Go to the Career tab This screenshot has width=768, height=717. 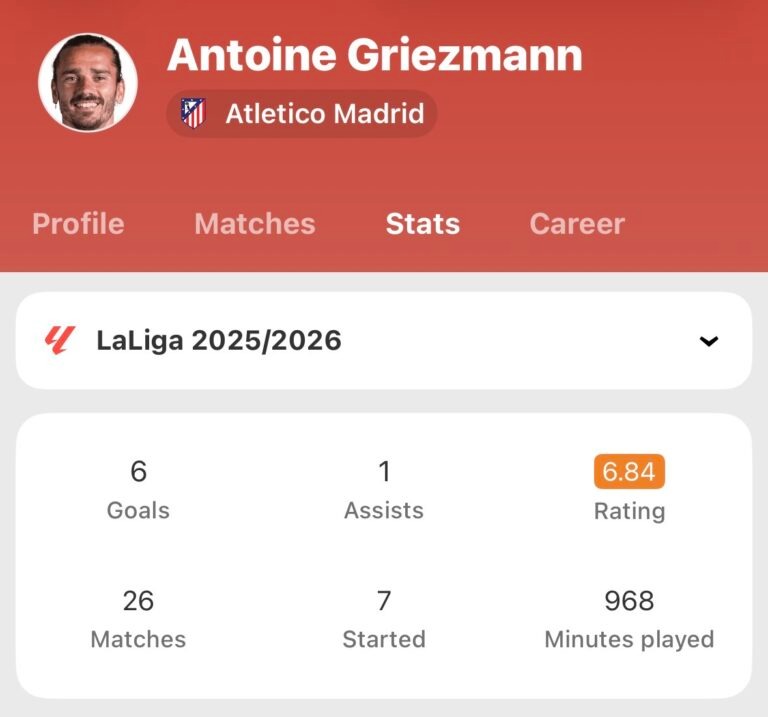(x=576, y=223)
